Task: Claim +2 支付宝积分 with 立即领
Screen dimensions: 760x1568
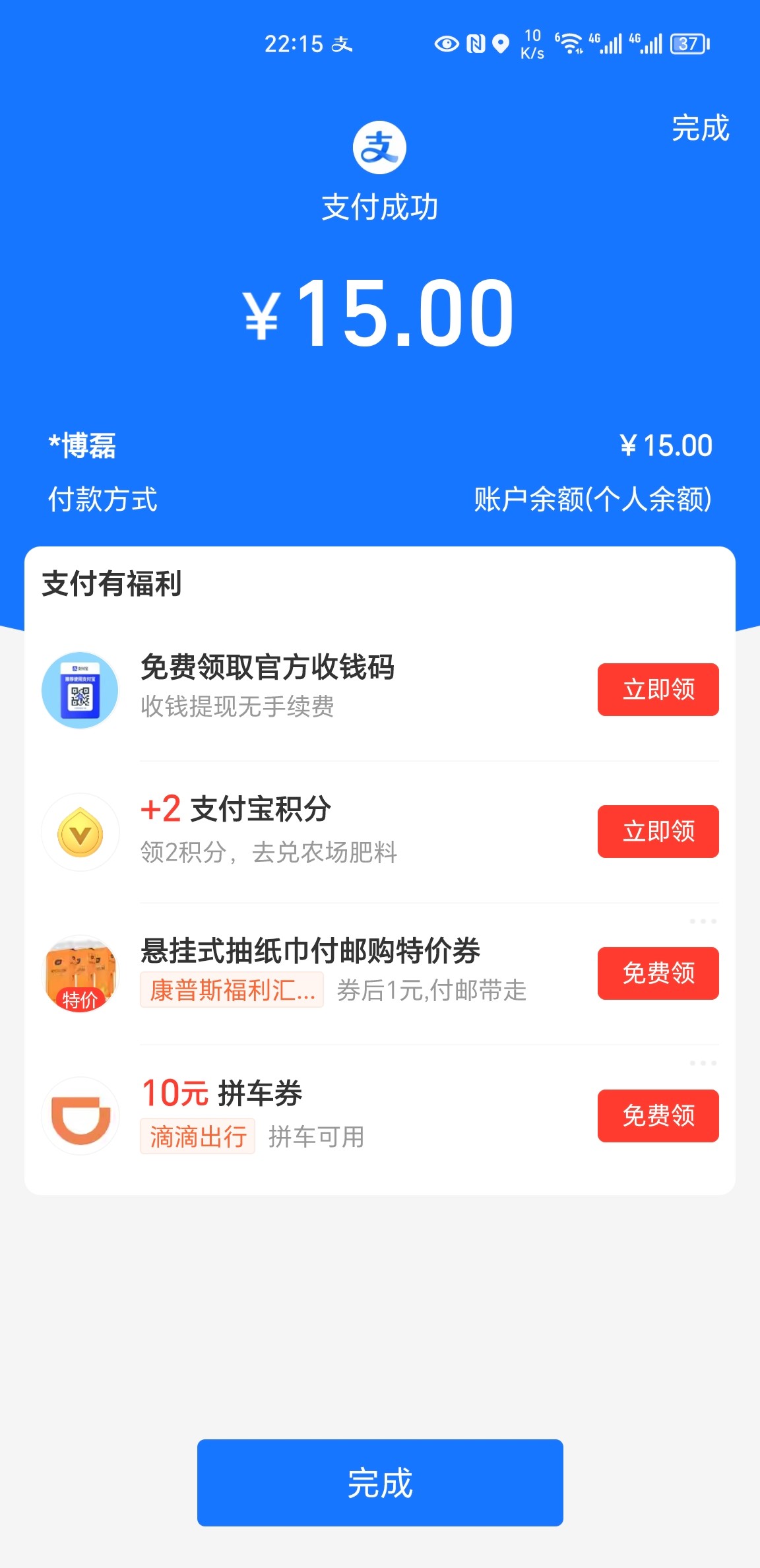Action: (658, 832)
